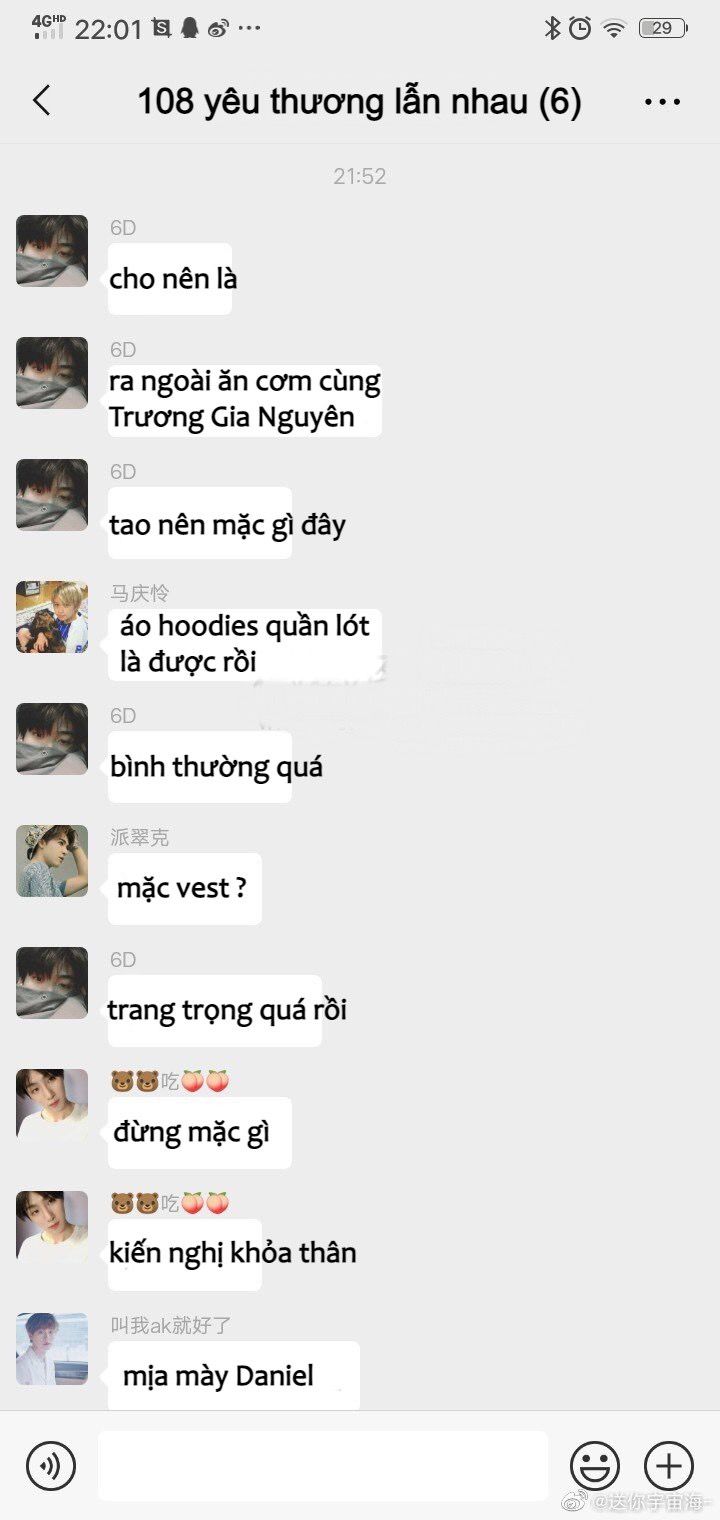Switch to voice message input
This screenshot has height=1520, width=720.
pyautogui.click(x=50, y=1467)
